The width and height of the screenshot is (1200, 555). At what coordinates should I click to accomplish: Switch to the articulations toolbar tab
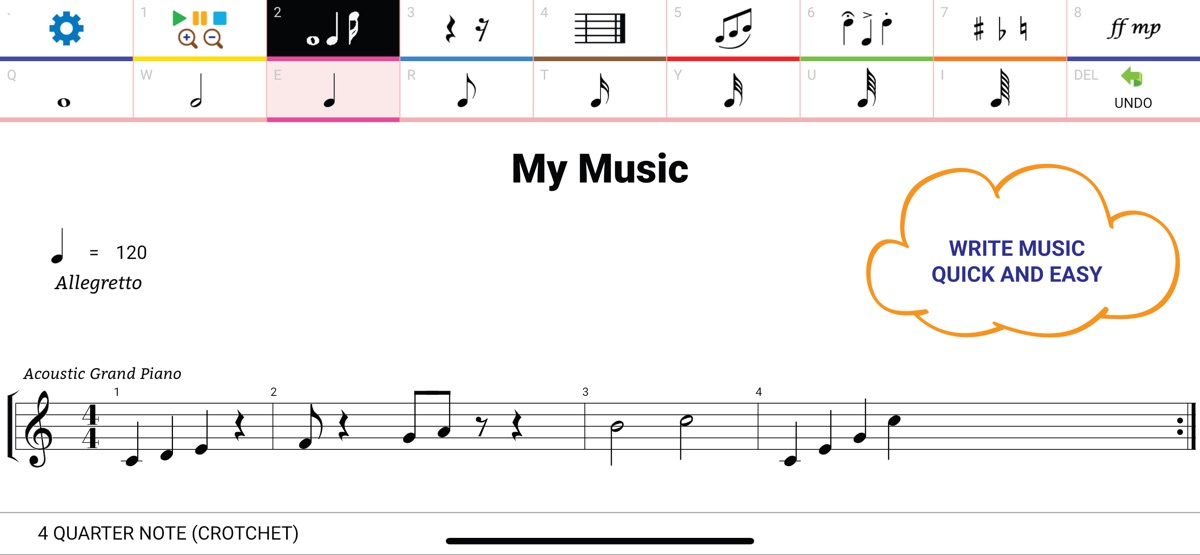[x=866, y=30]
